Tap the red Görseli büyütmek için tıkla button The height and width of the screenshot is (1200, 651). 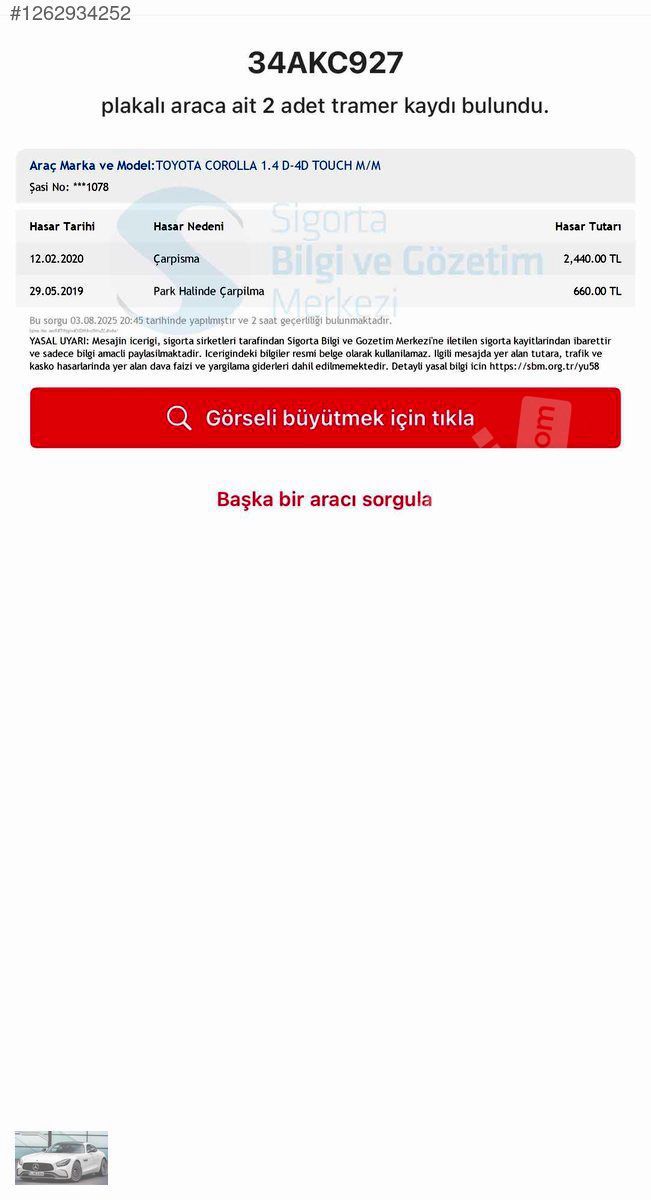(x=325, y=418)
